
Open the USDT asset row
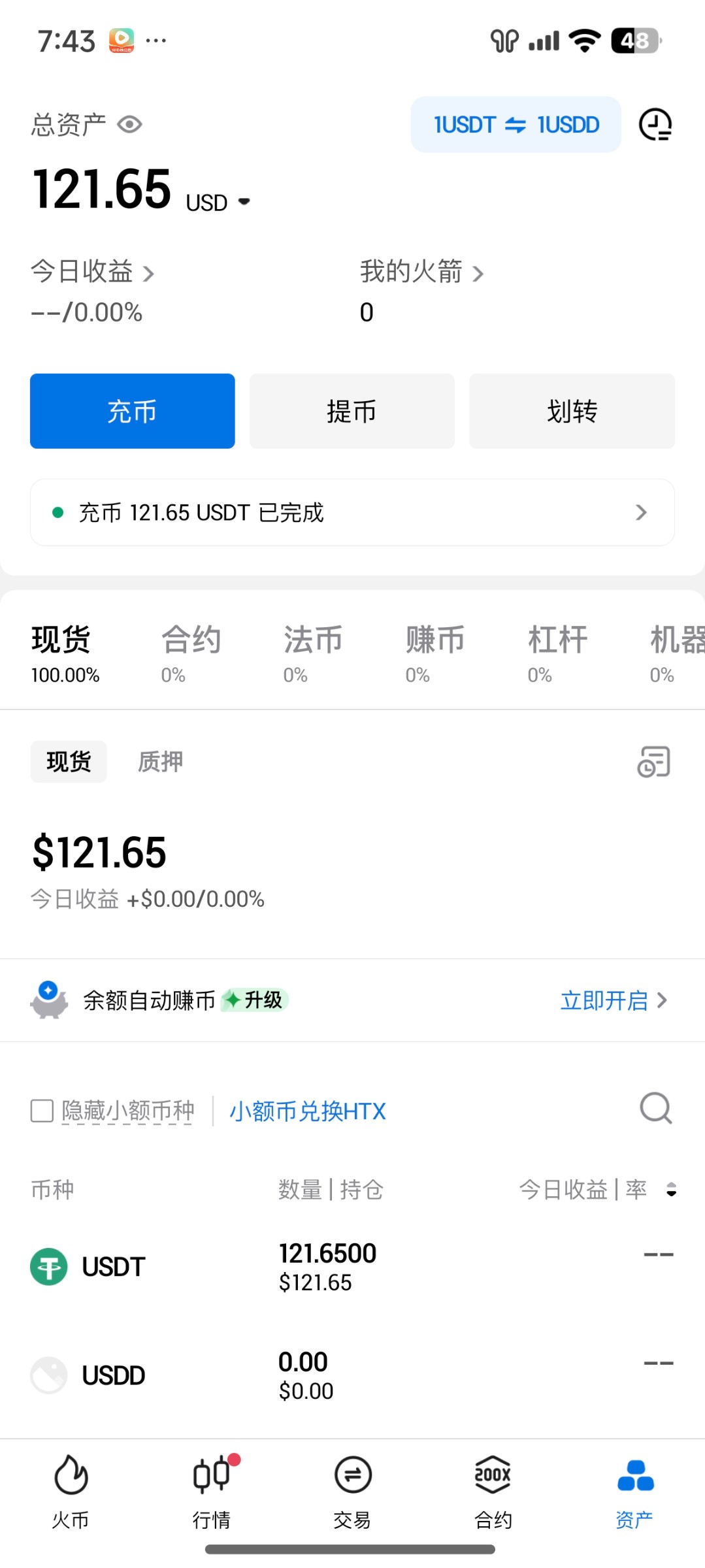tap(352, 1267)
